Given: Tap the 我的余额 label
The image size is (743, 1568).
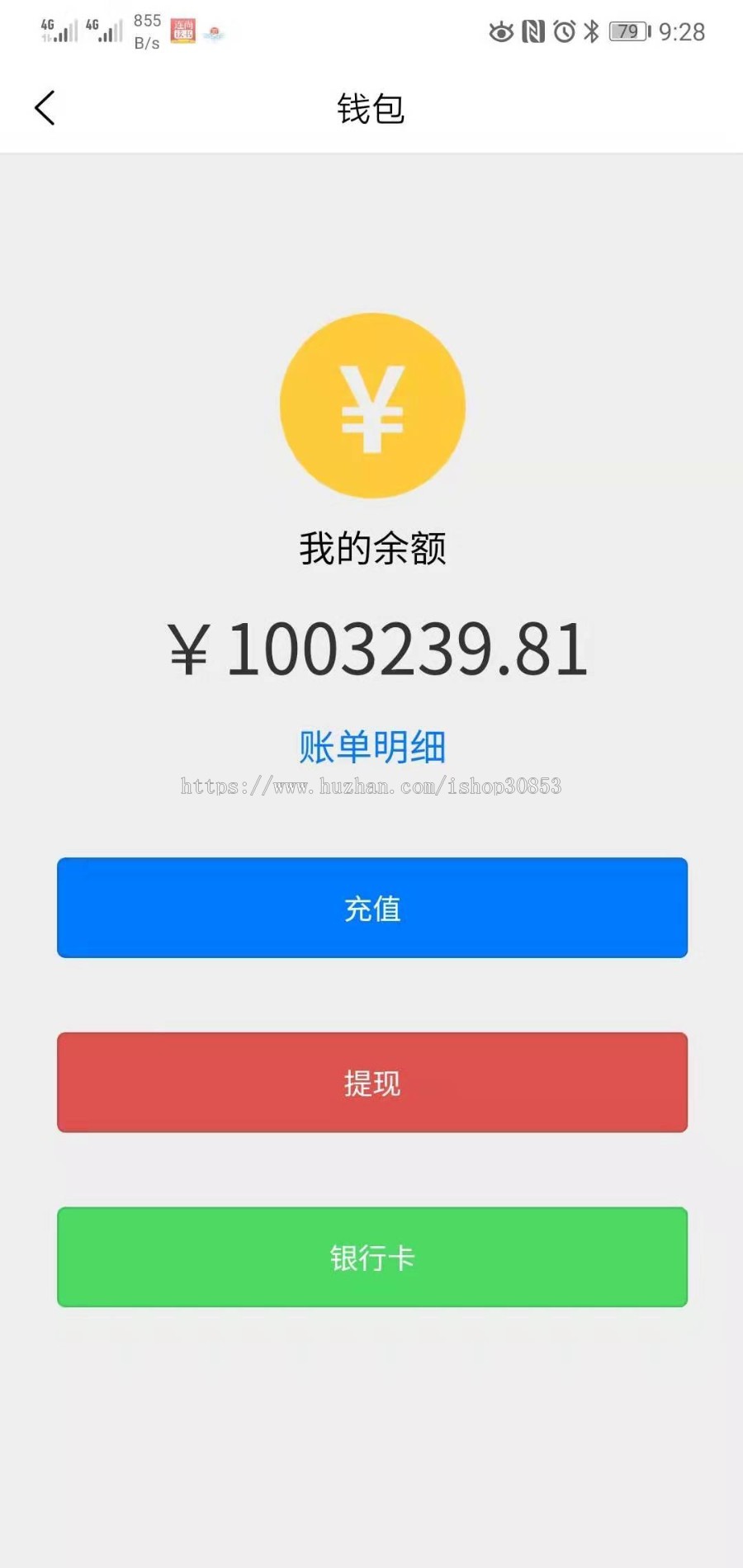Looking at the screenshot, I should point(371,549).
